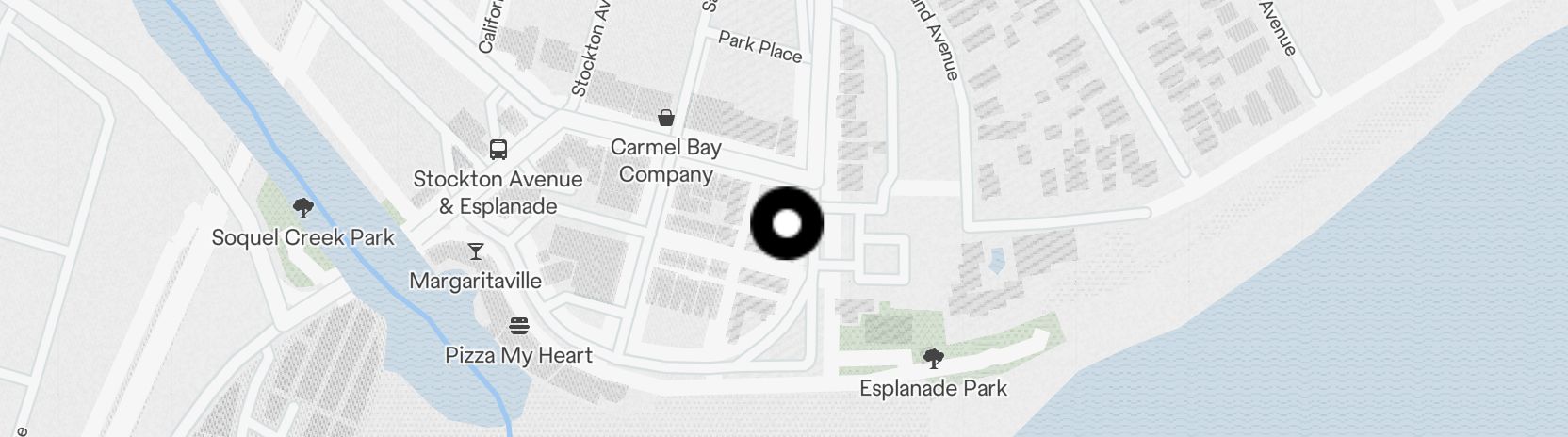Select the Esplanade Park marker
The height and width of the screenshot is (437, 1568).
(933, 359)
